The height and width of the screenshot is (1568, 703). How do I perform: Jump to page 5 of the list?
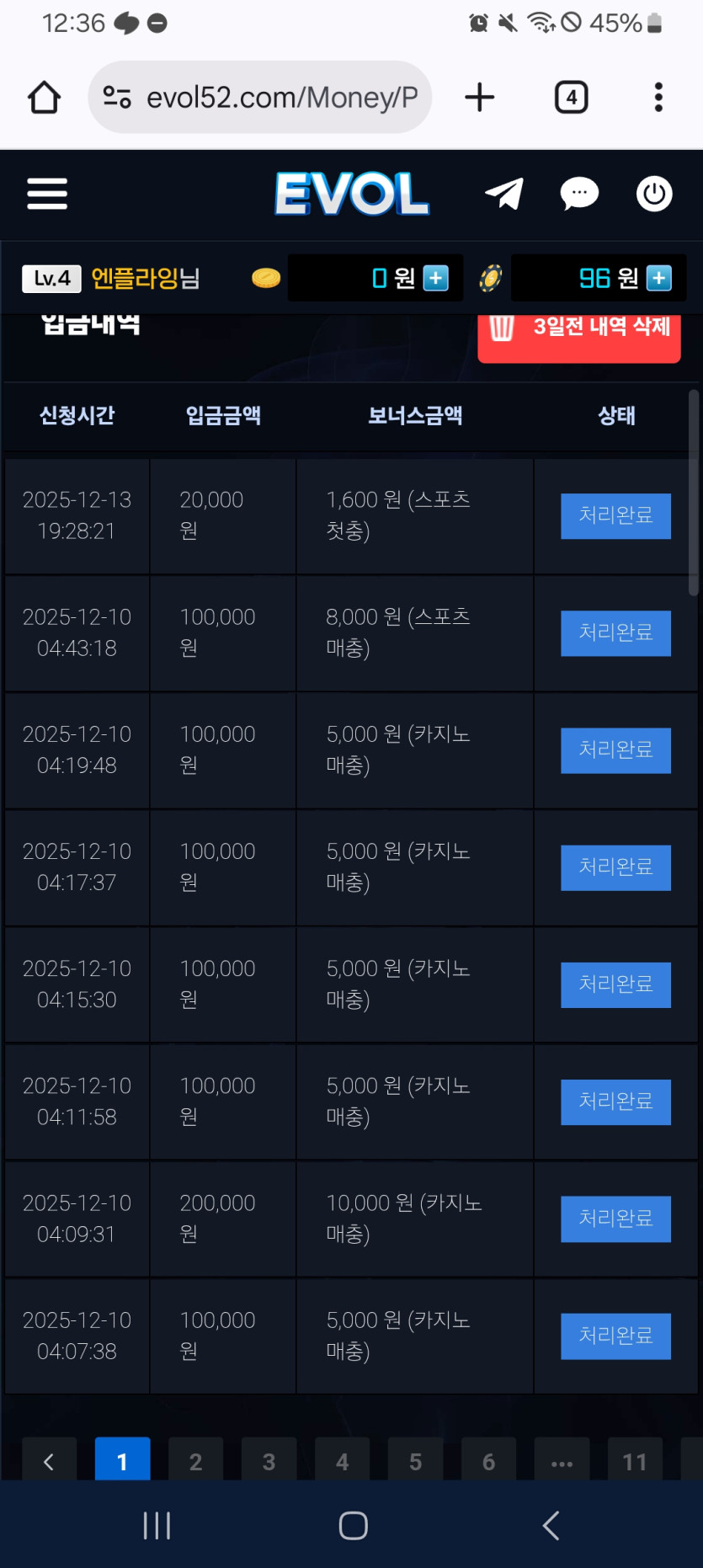(415, 1461)
